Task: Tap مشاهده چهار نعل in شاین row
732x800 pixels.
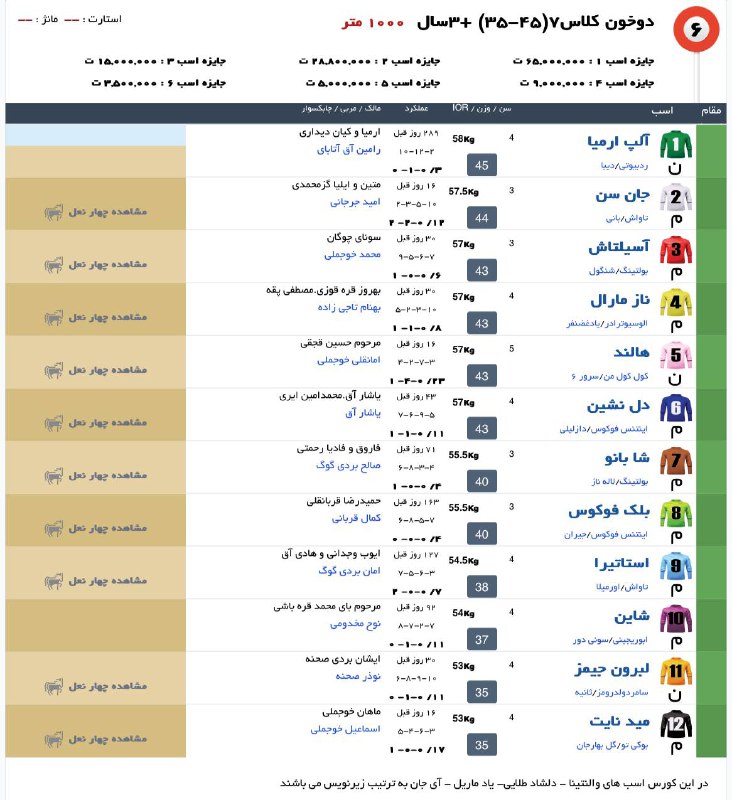Action: click(95, 633)
